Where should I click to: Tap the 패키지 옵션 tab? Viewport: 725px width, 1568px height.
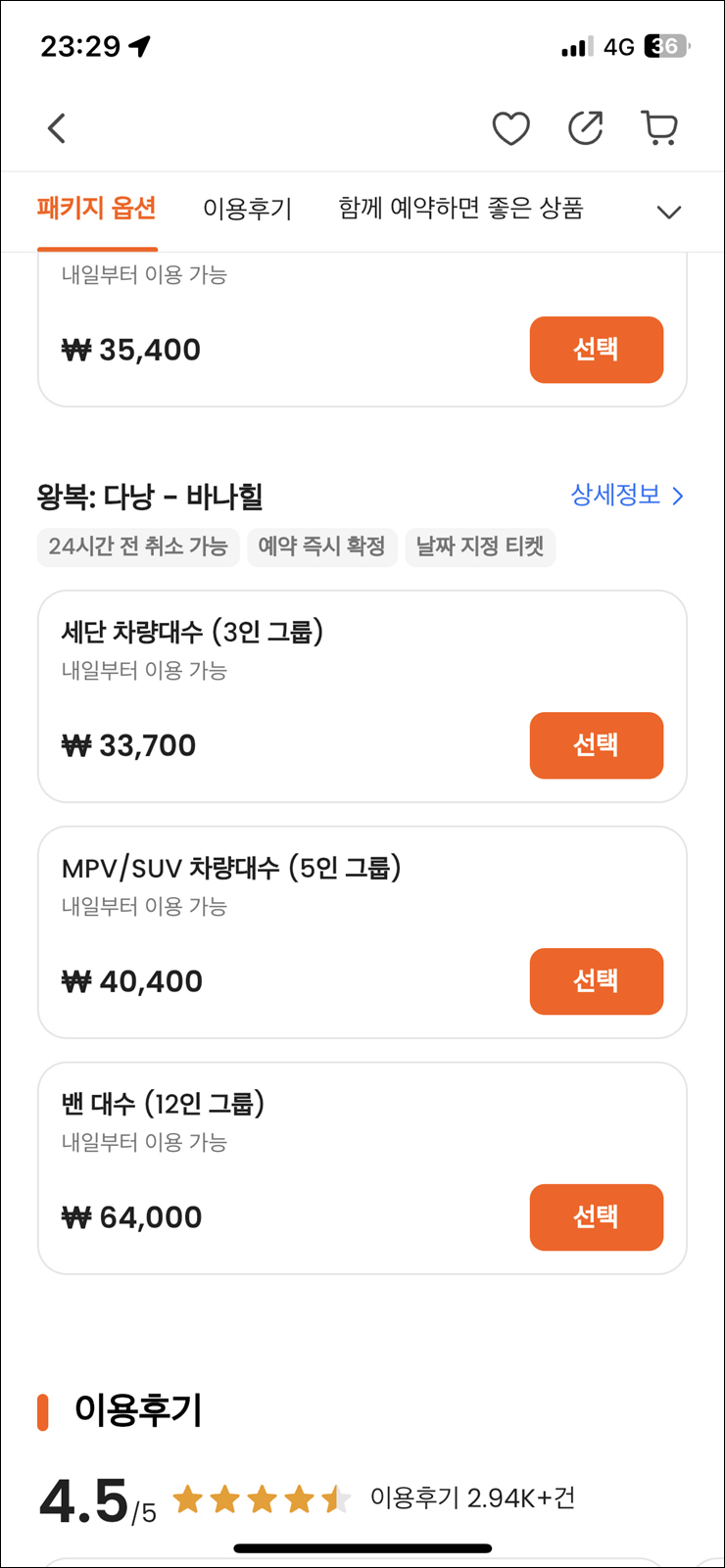coord(97,209)
